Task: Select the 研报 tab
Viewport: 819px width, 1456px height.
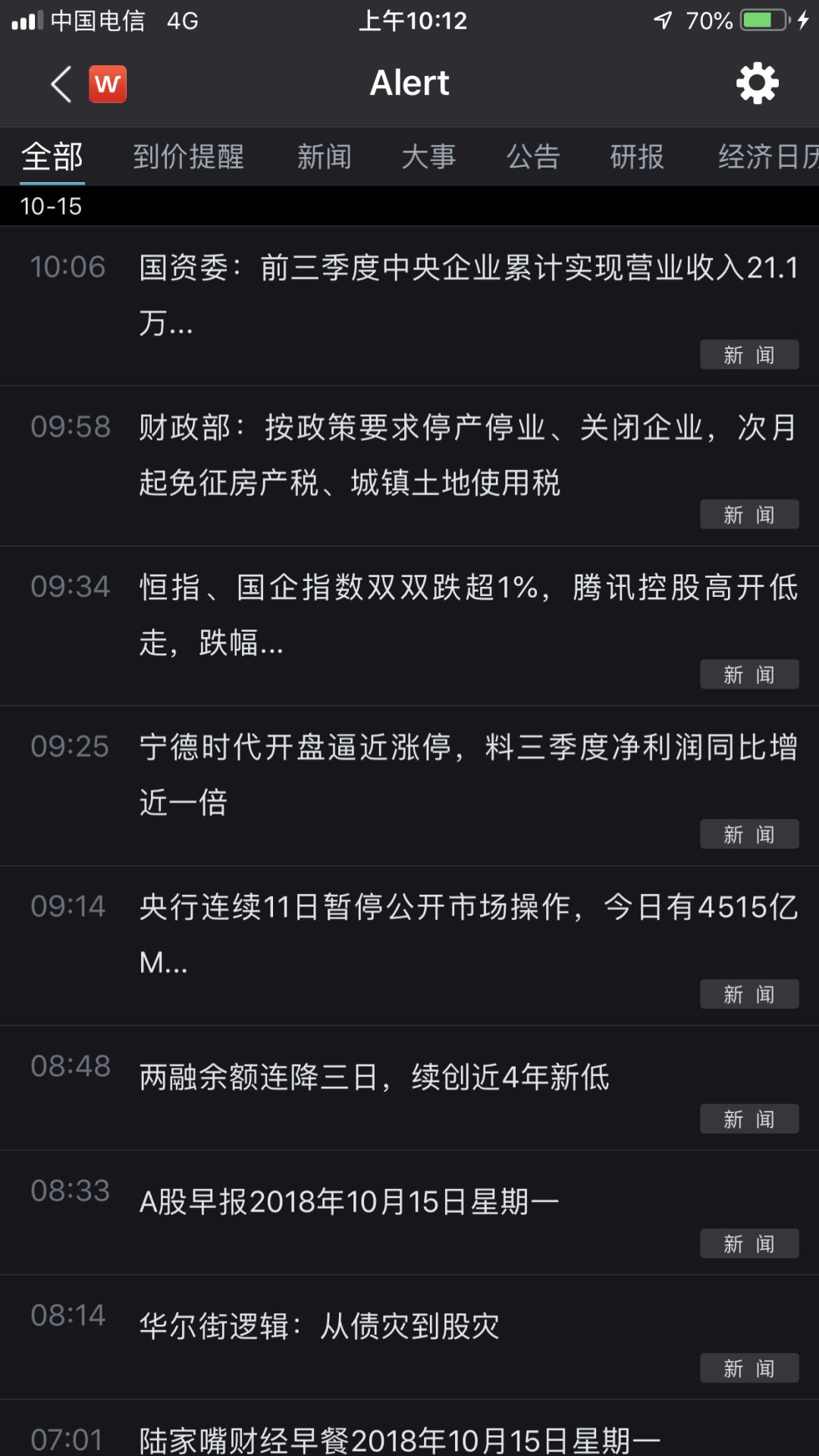Action: point(637,157)
